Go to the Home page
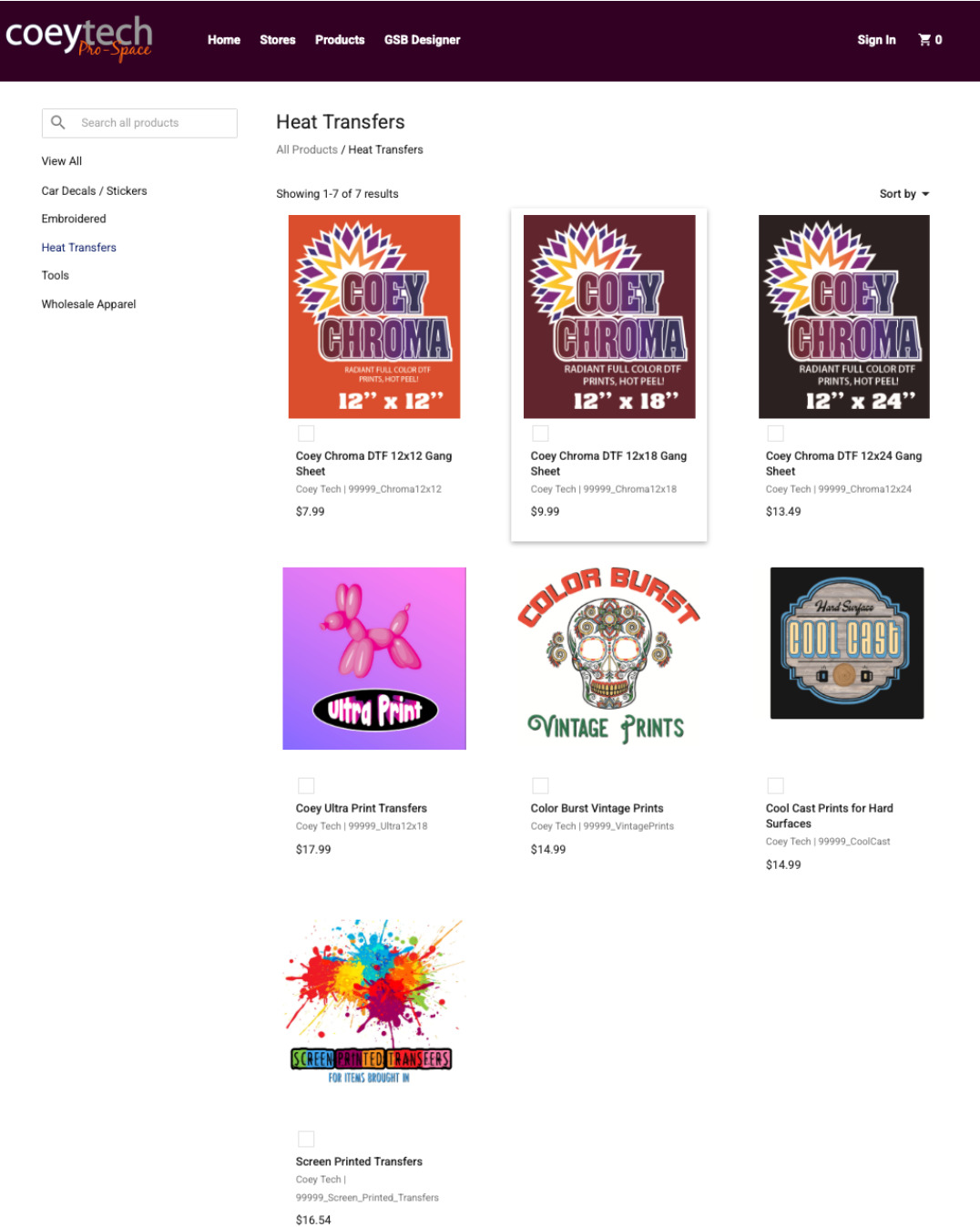 point(223,40)
